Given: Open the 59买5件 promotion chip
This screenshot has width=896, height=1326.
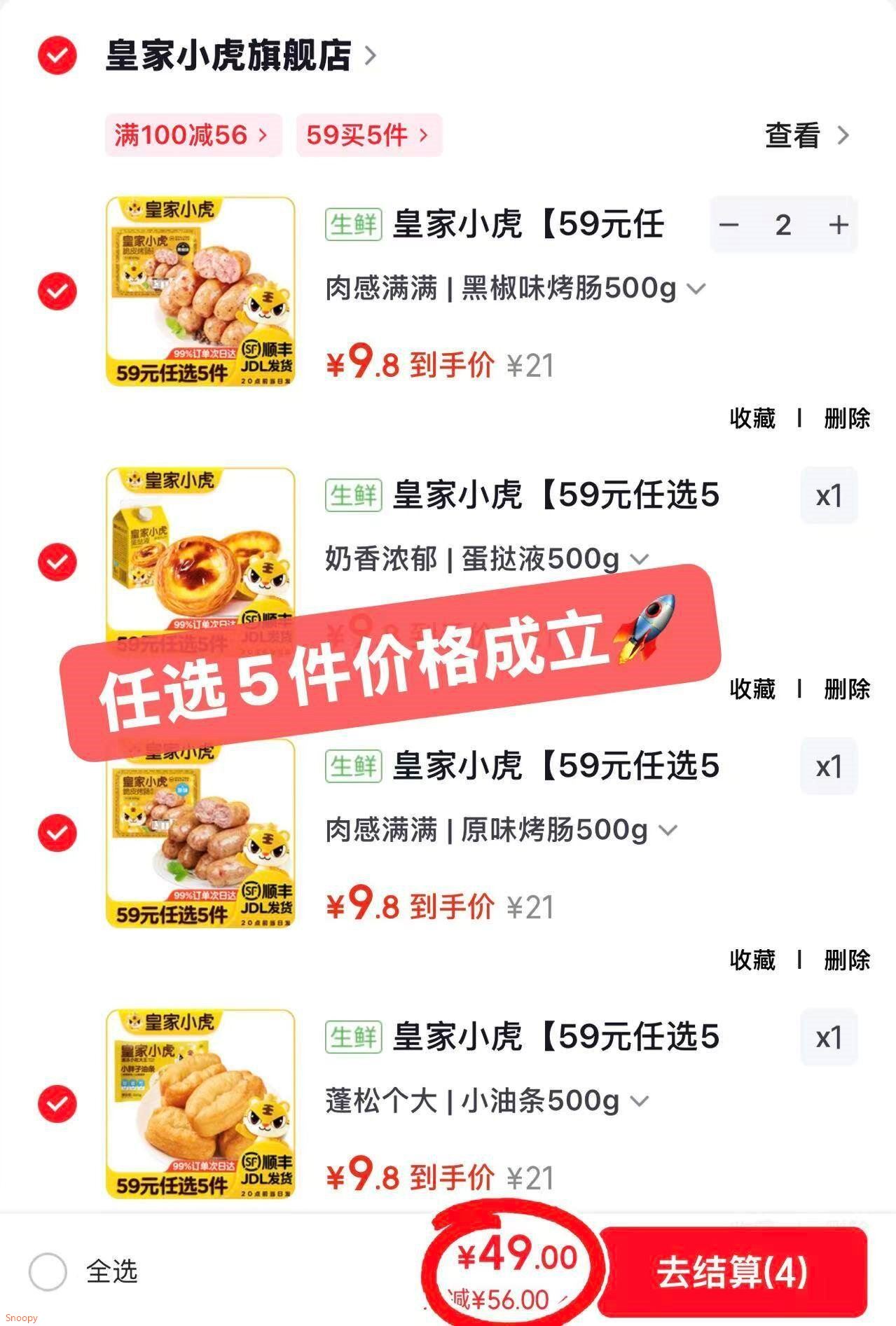Looking at the screenshot, I should click(x=368, y=134).
